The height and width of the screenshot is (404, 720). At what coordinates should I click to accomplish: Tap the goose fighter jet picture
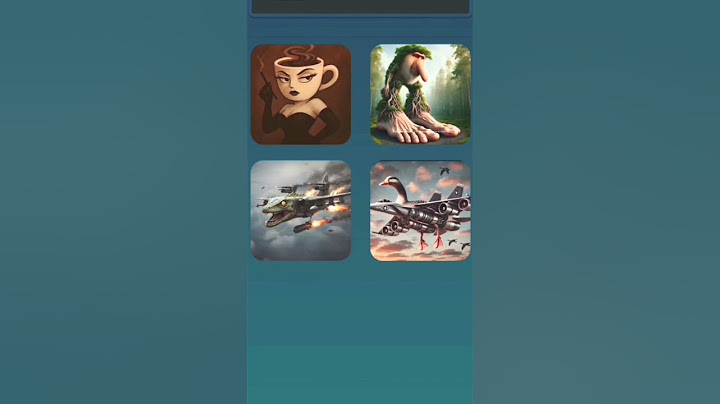420,211
